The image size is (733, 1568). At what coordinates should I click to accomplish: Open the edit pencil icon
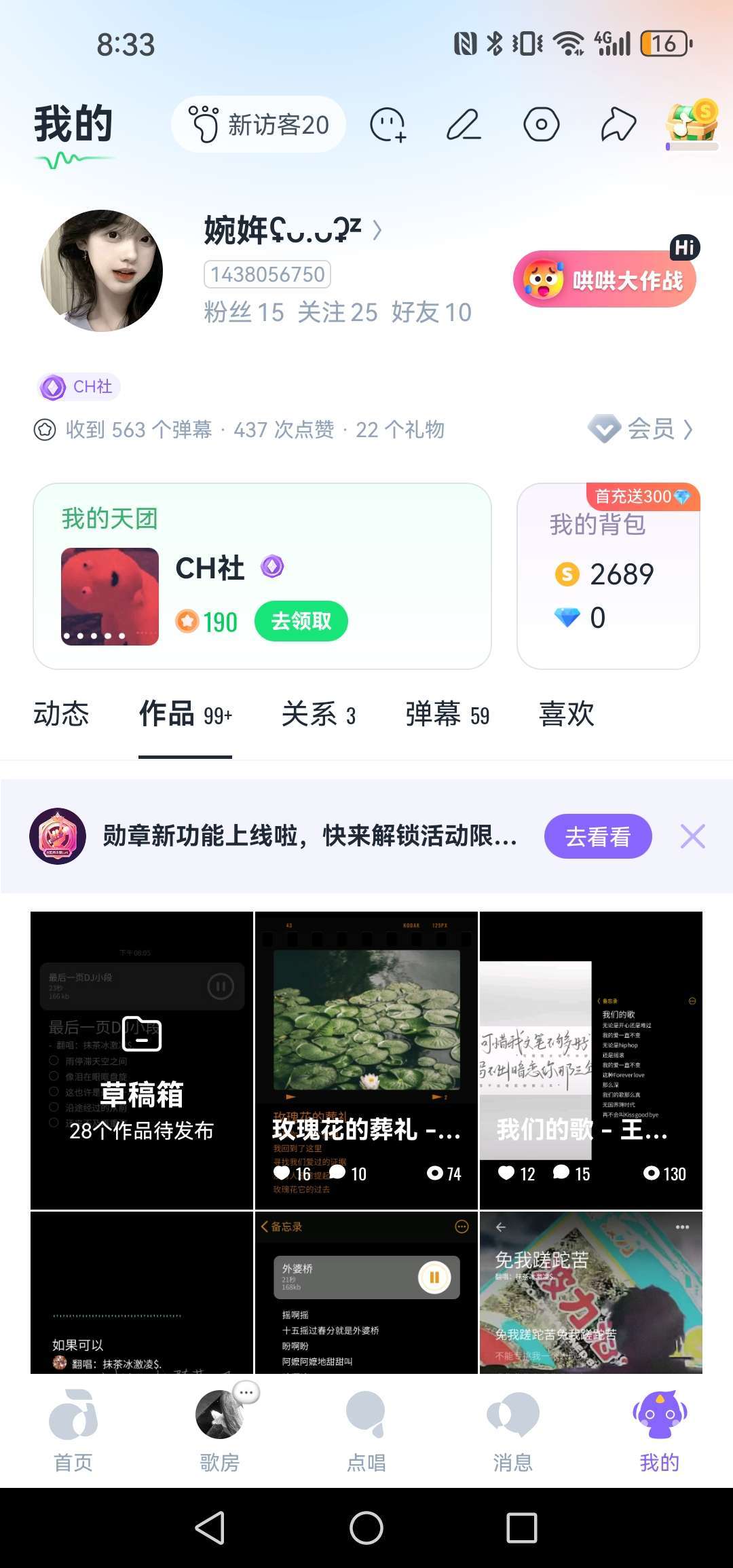click(x=464, y=125)
